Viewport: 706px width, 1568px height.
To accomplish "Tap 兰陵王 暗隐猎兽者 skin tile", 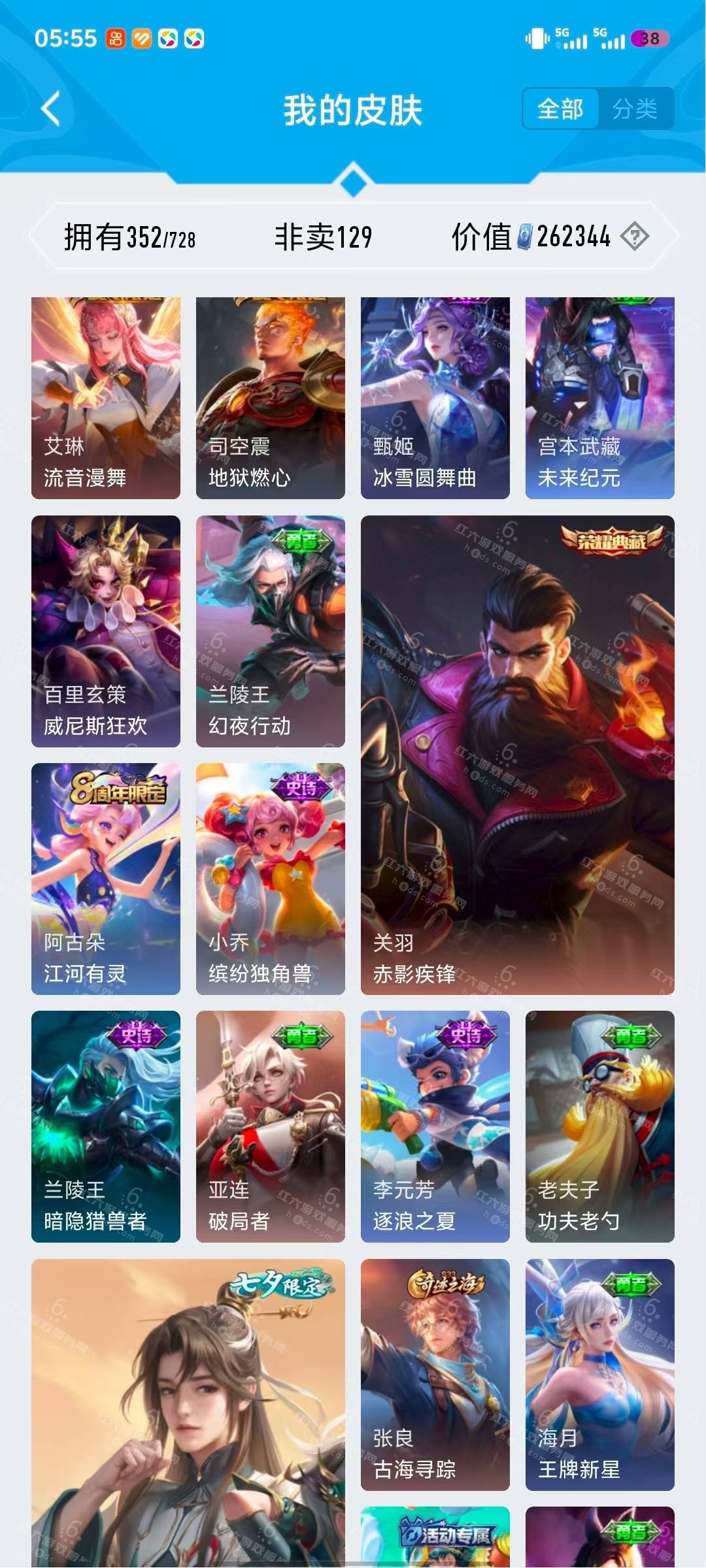I will [x=106, y=1126].
